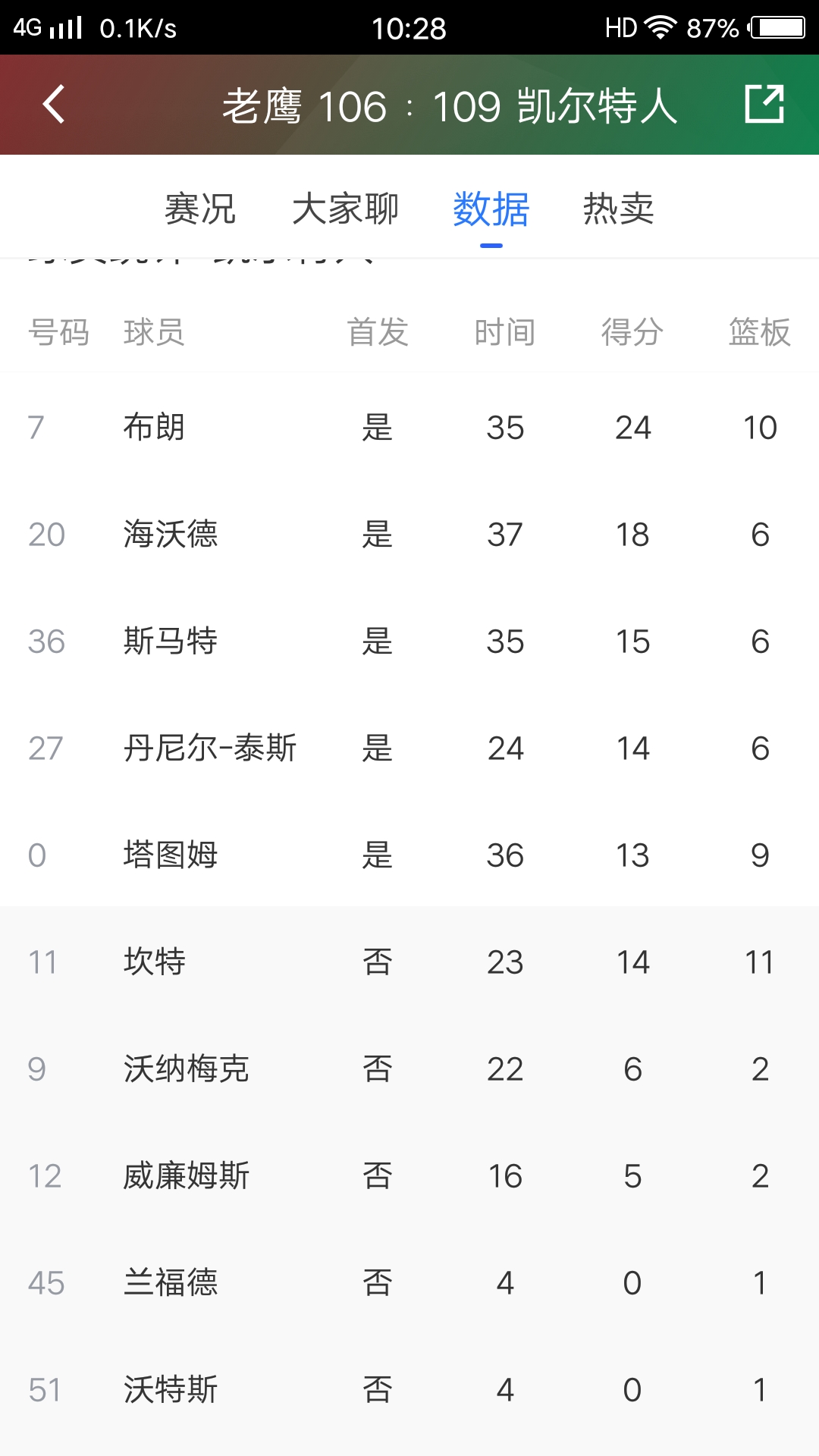Open the 大家聊 tab
819x1456 pixels.
345,209
